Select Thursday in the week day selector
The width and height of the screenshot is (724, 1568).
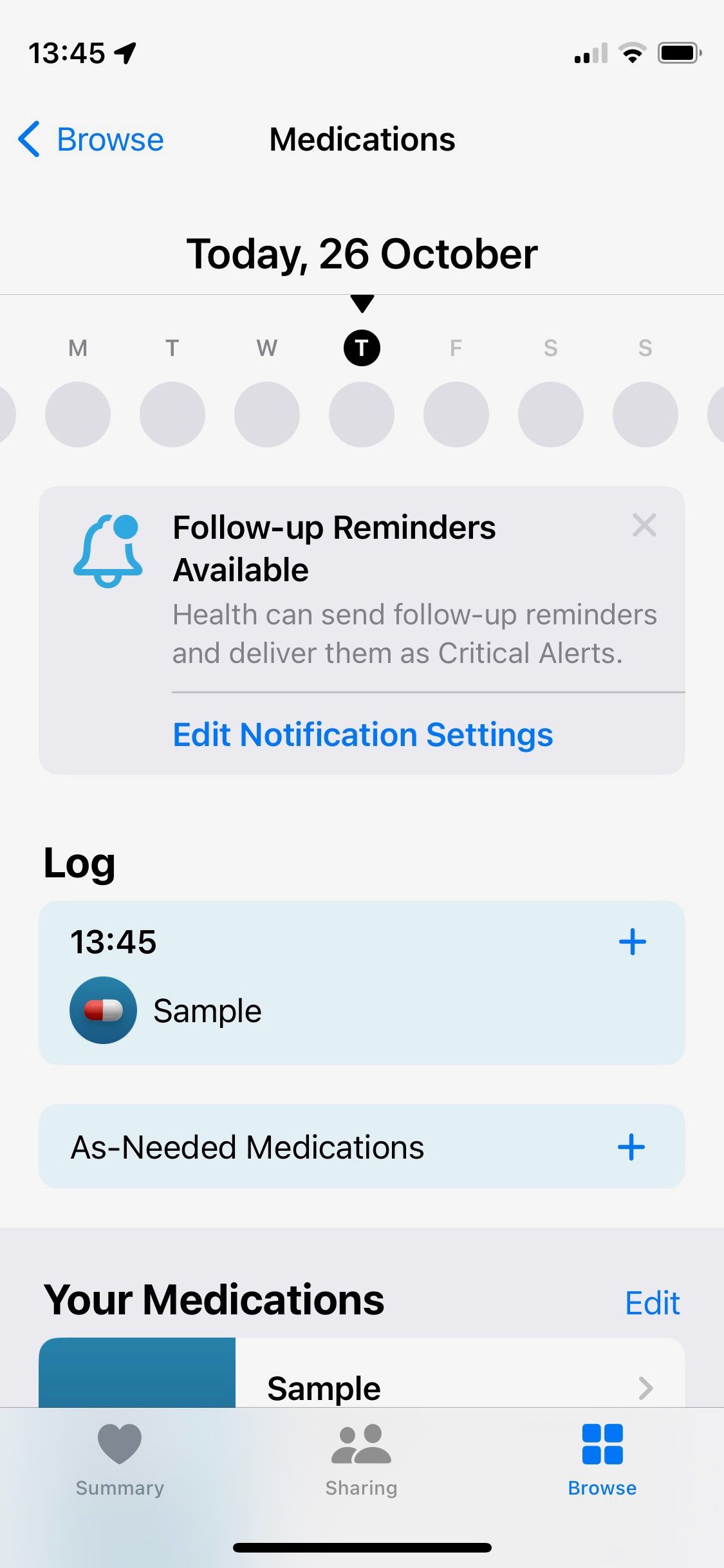tap(362, 348)
